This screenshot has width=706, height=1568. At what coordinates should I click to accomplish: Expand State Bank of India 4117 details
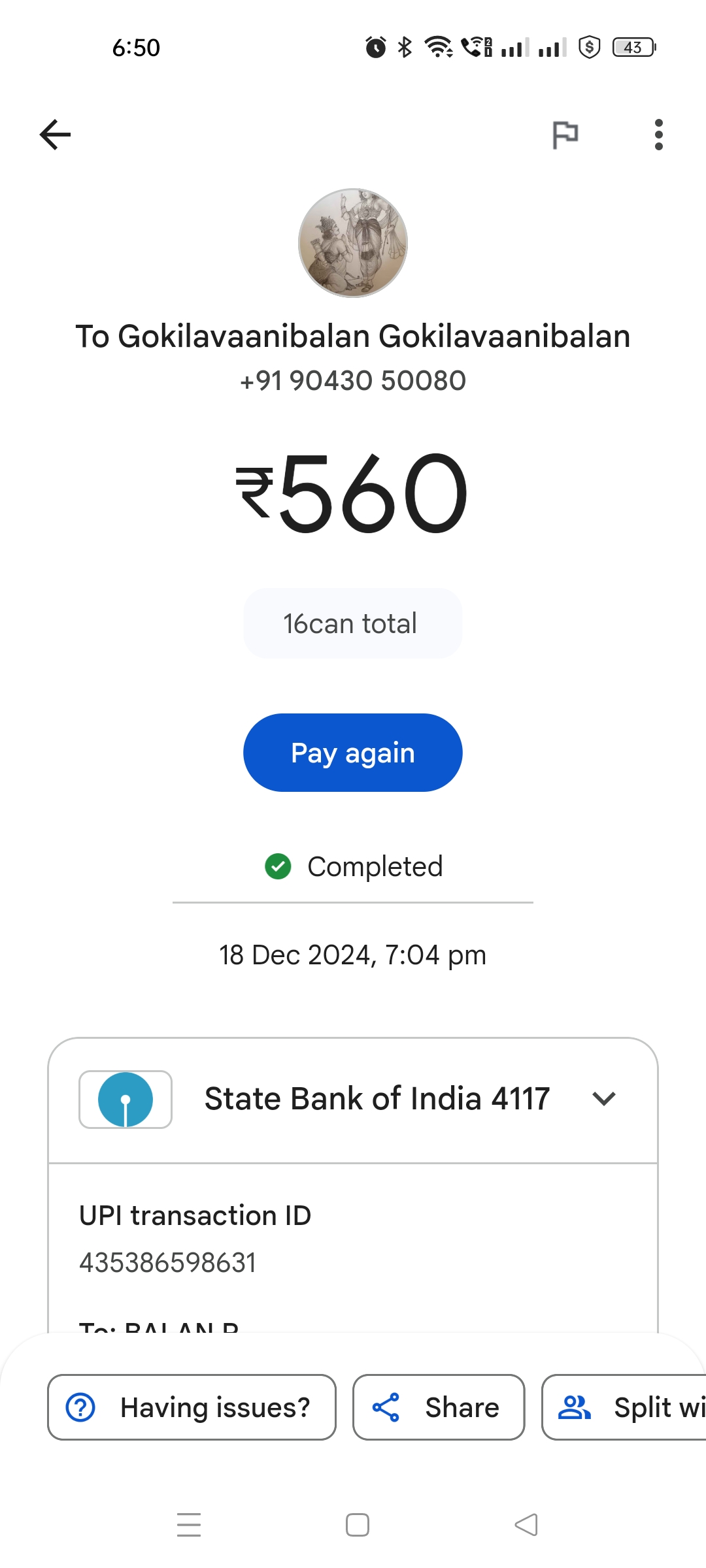pyautogui.click(x=353, y=1100)
